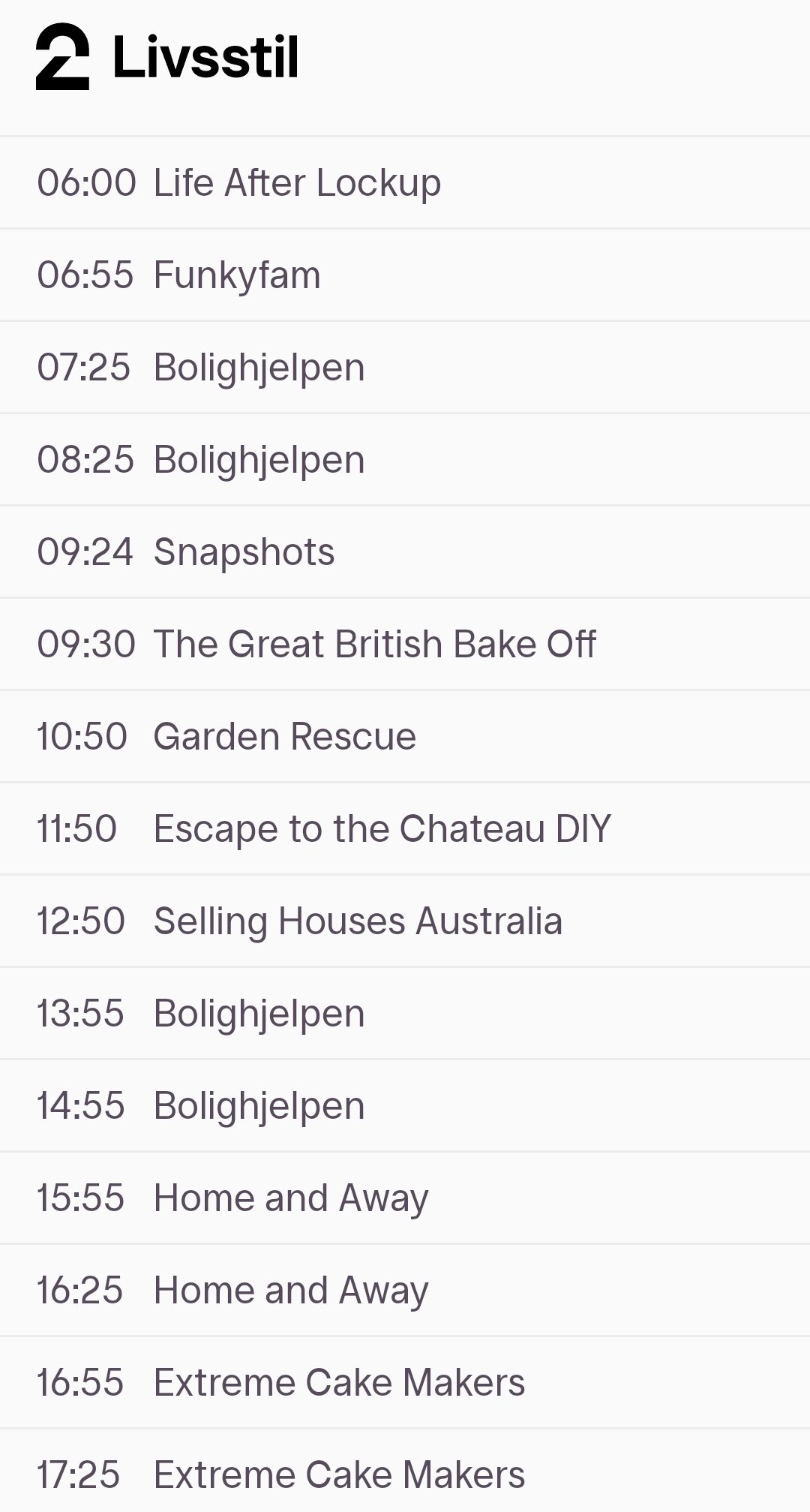This screenshot has width=810, height=1512.
Task: View Selling Houses Australia details
Action: (405, 921)
